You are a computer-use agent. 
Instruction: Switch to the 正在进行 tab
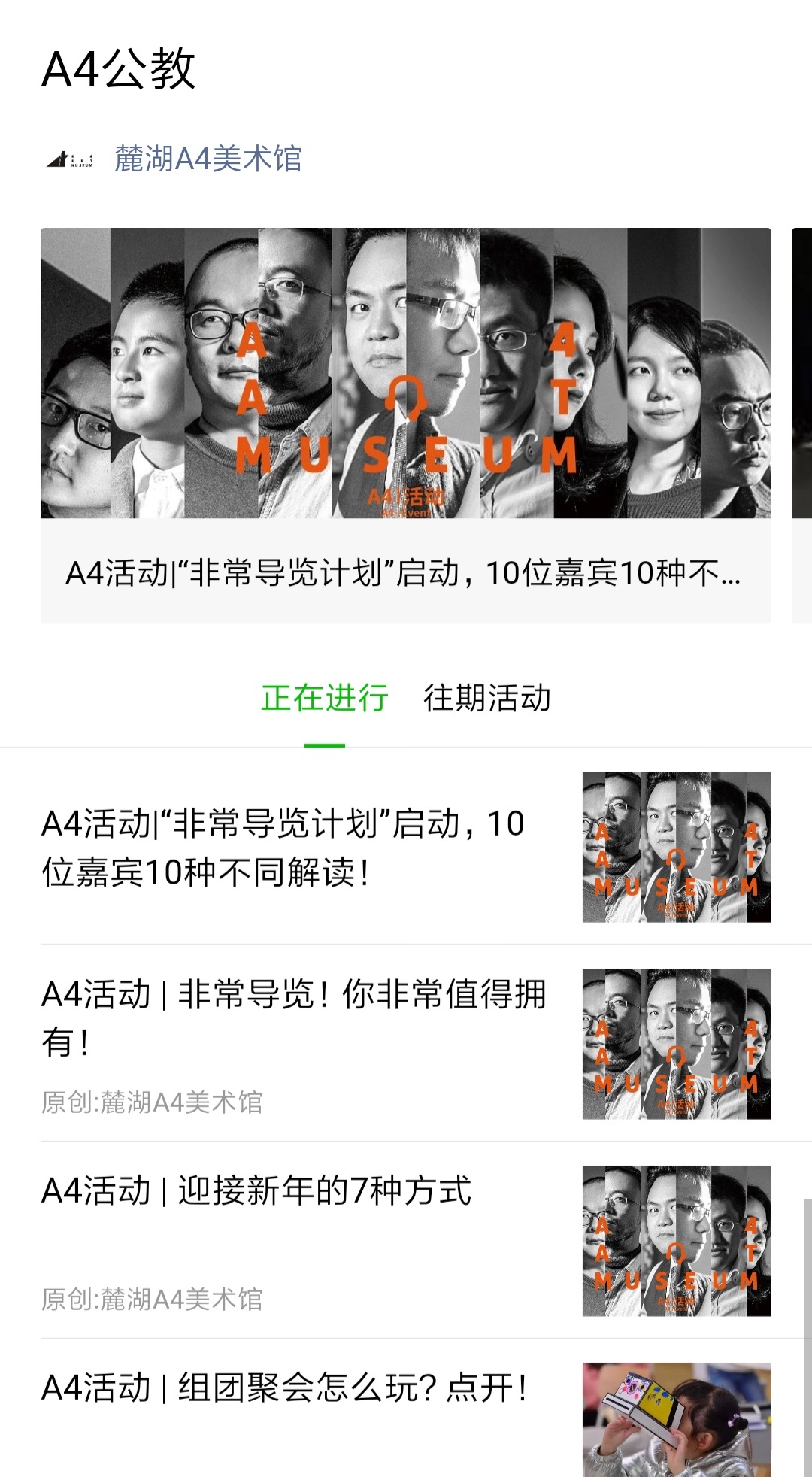coord(325,698)
